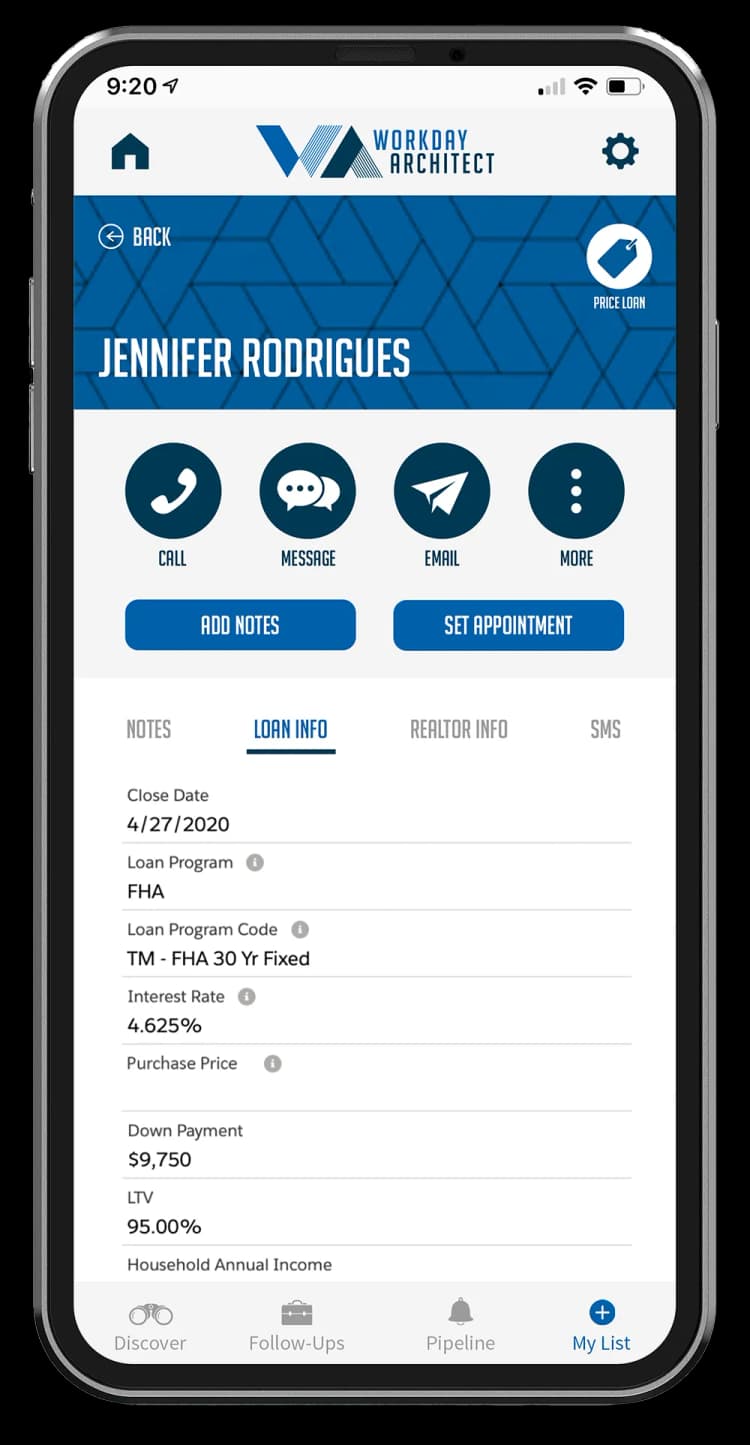
Task: Go to the Follow-Ups tab
Action: point(296,1325)
